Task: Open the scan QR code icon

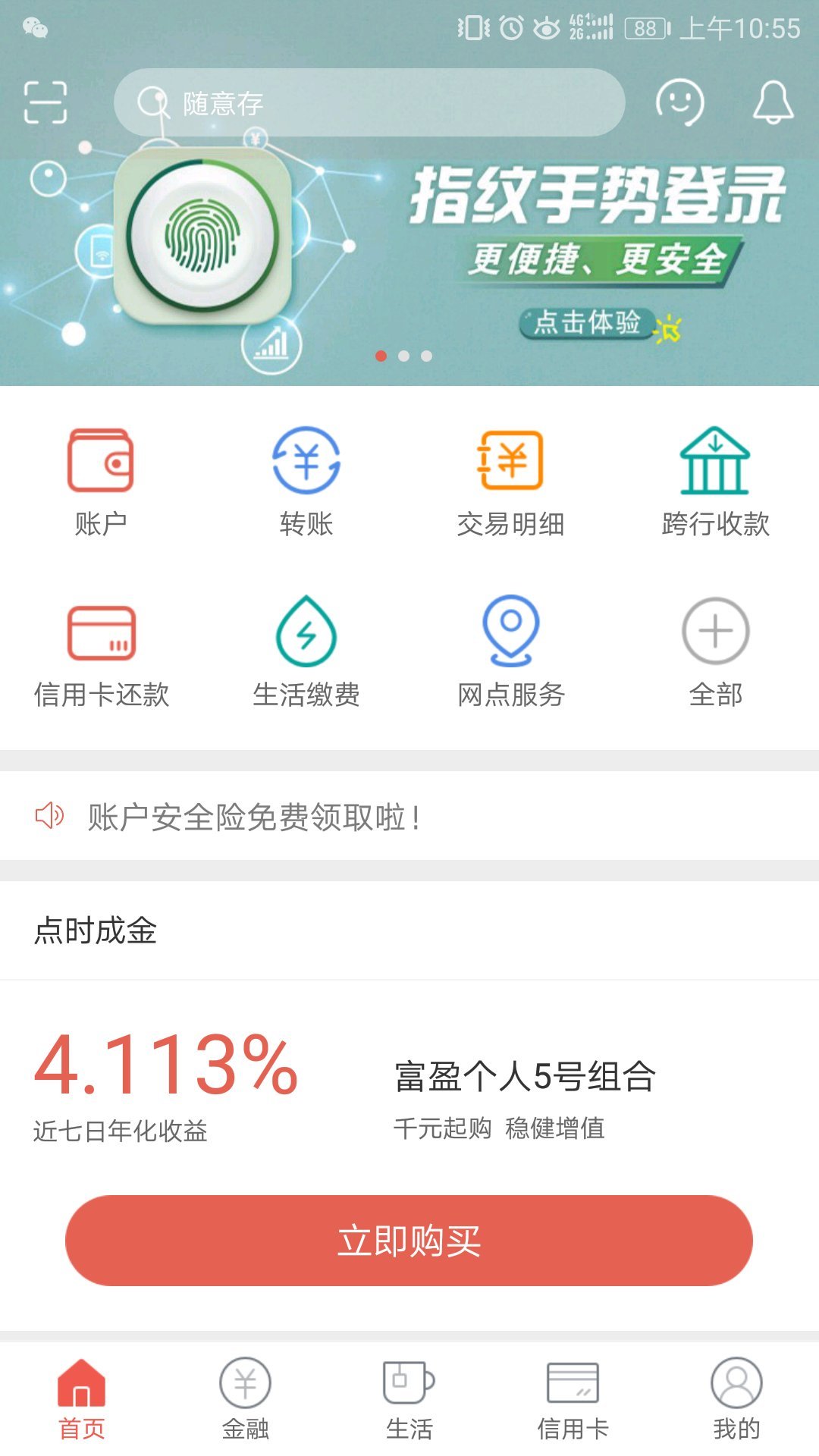Action: pos(45,102)
